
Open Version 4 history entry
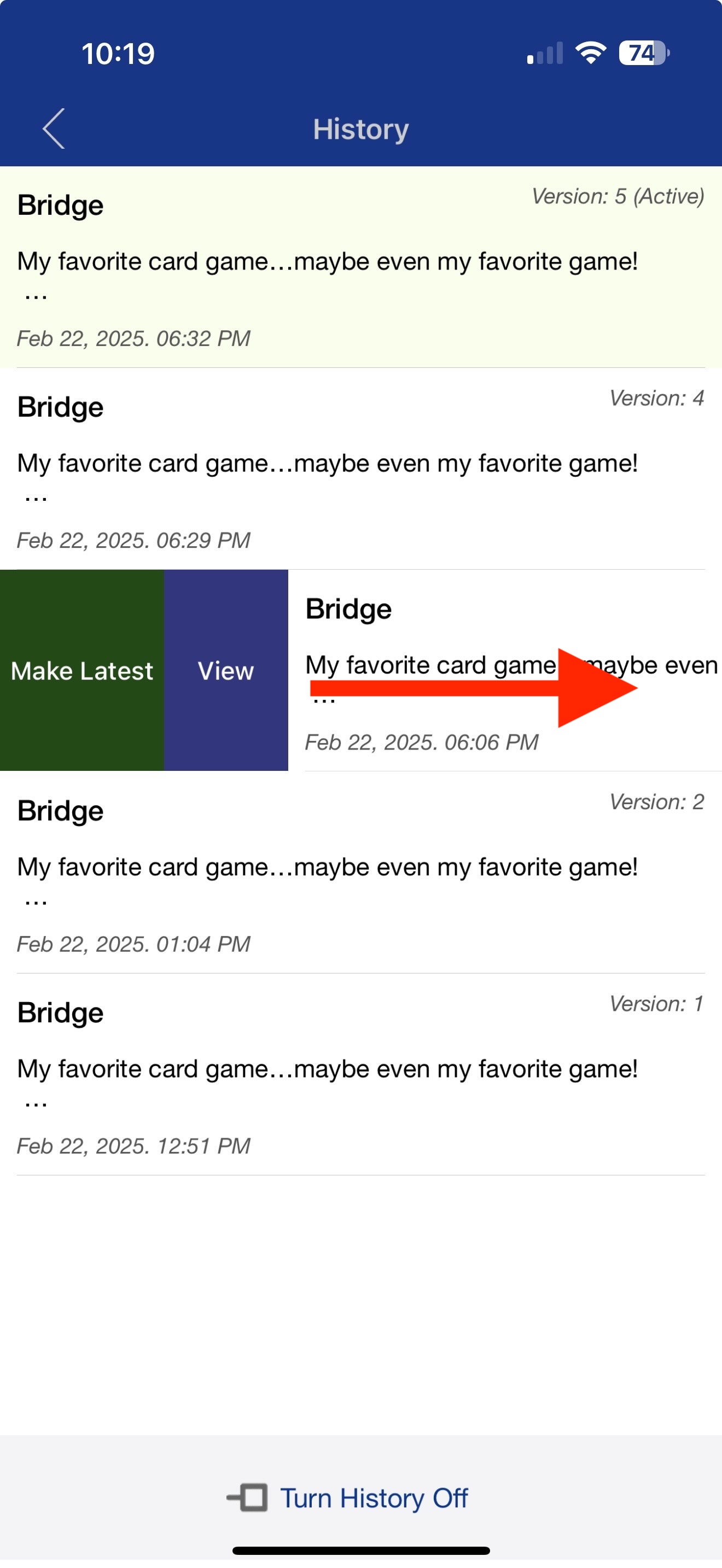click(x=361, y=469)
